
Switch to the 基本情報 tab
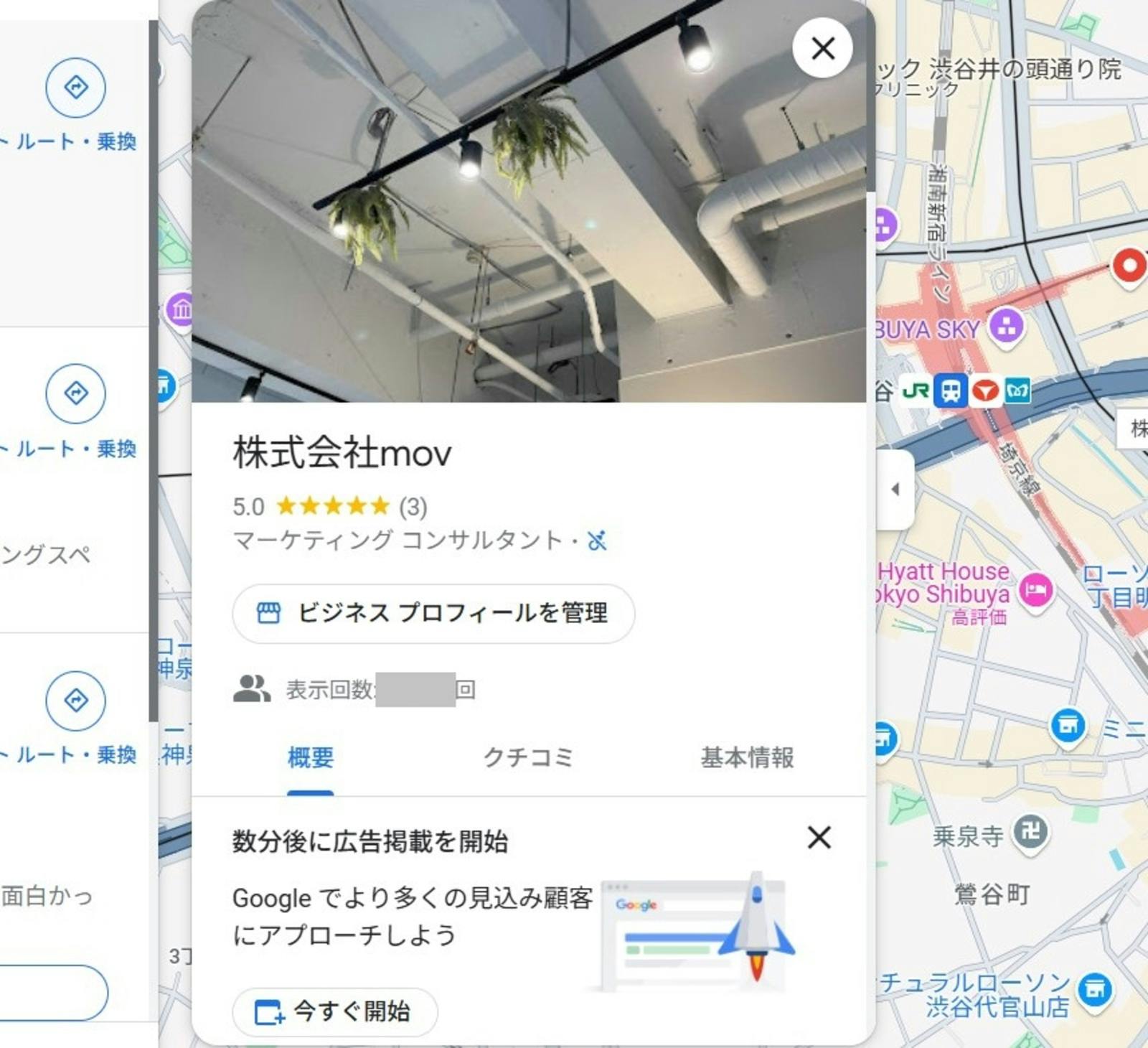click(747, 757)
